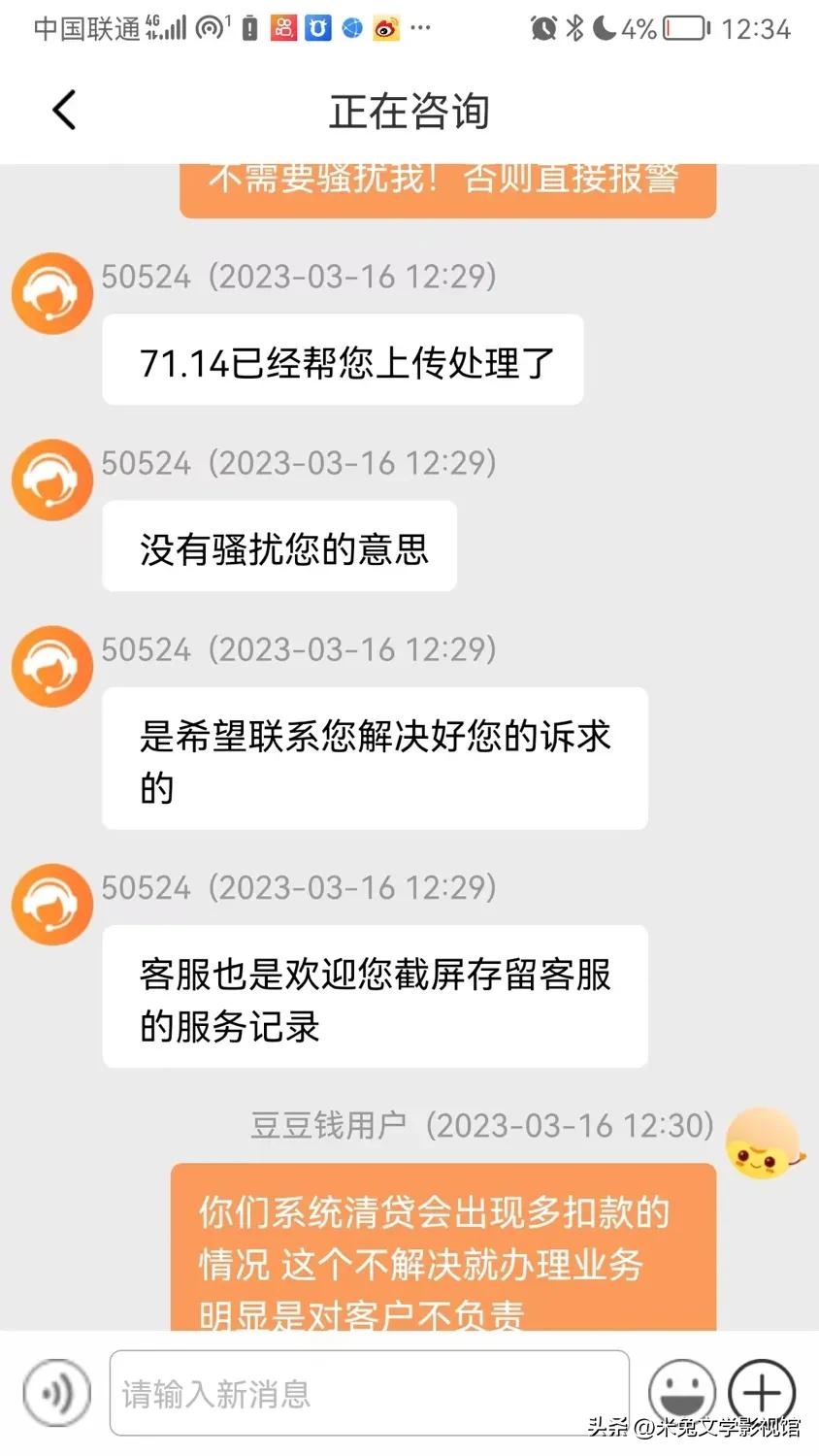The image size is (819, 1456).
Task: Tap the hotspot icon in the status bar
Action: (x=209, y=27)
